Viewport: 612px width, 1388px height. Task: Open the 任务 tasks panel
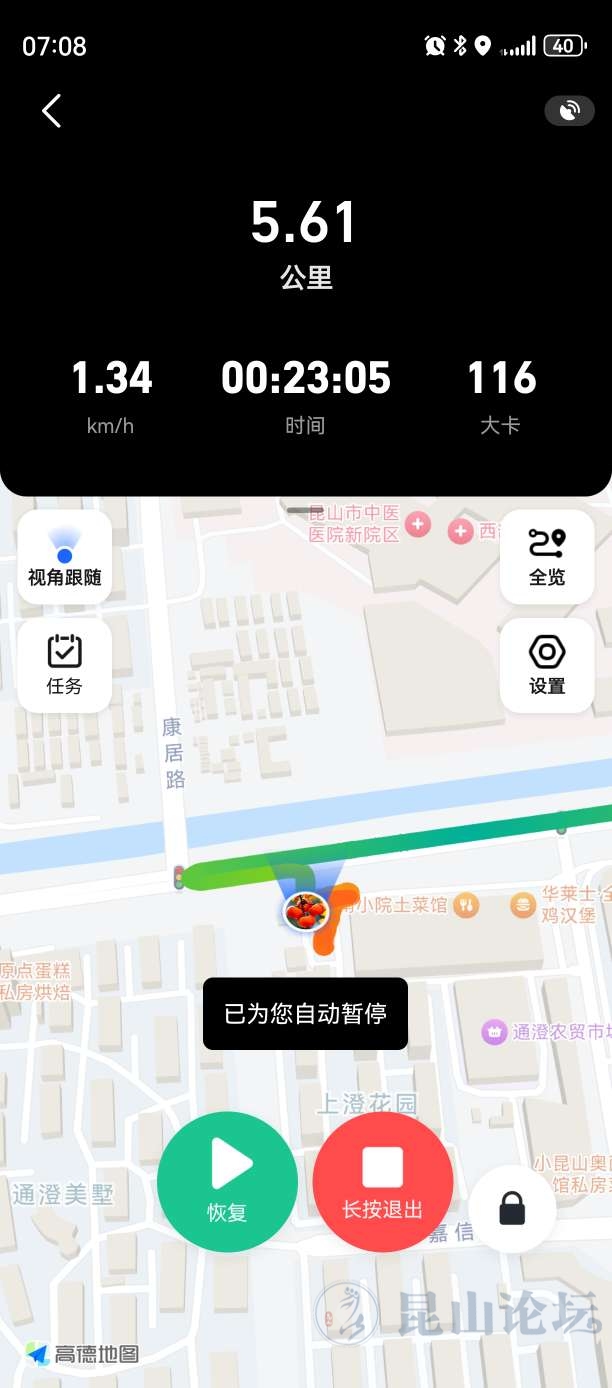[x=65, y=665]
